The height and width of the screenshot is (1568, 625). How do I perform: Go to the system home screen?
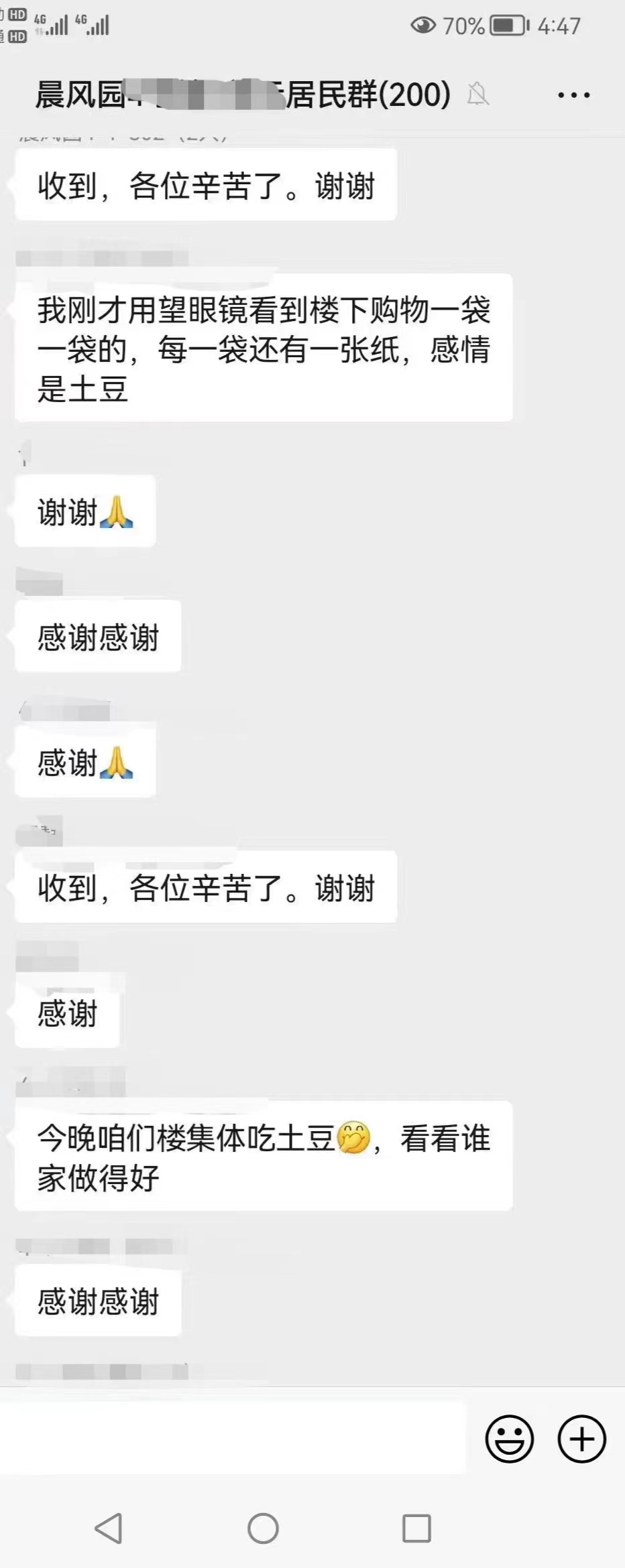pos(263,1528)
